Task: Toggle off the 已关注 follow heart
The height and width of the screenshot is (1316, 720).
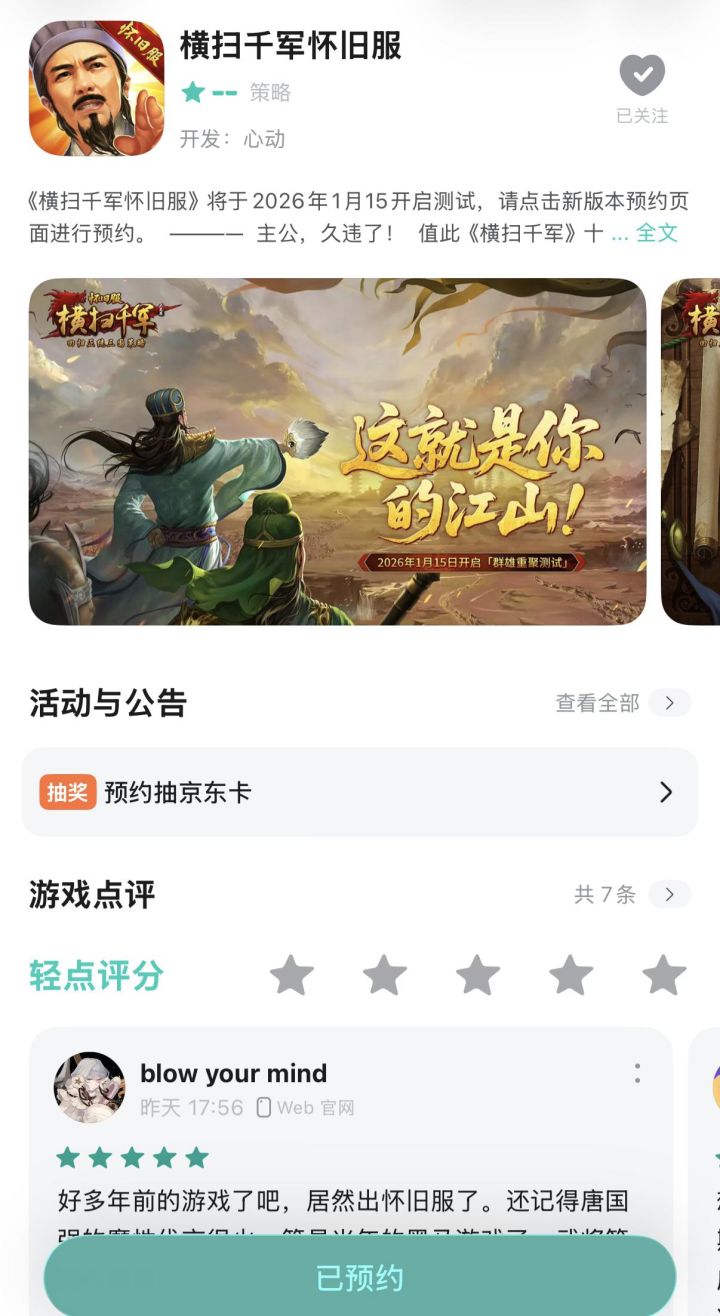Action: [642, 76]
